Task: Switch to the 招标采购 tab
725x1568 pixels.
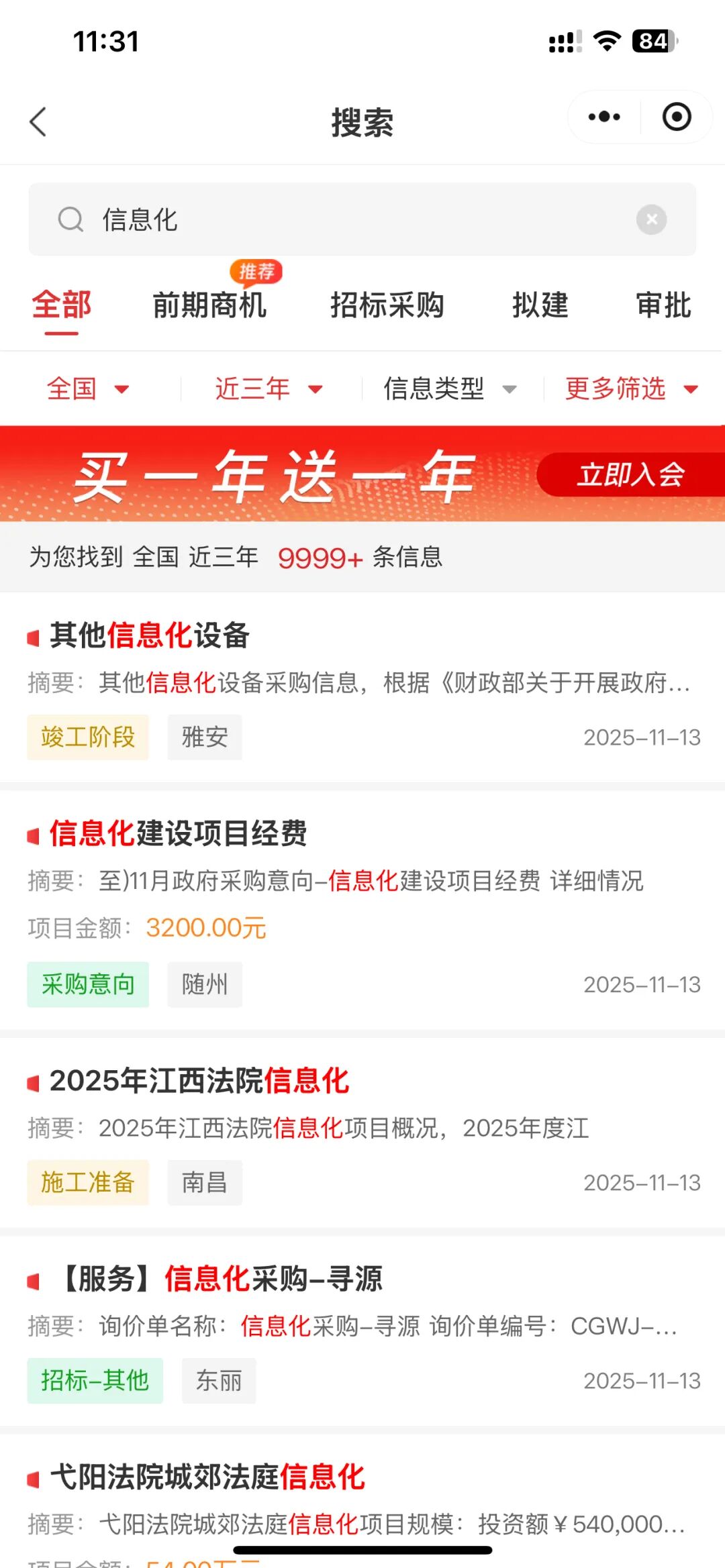Action: pyautogui.click(x=387, y=305)
